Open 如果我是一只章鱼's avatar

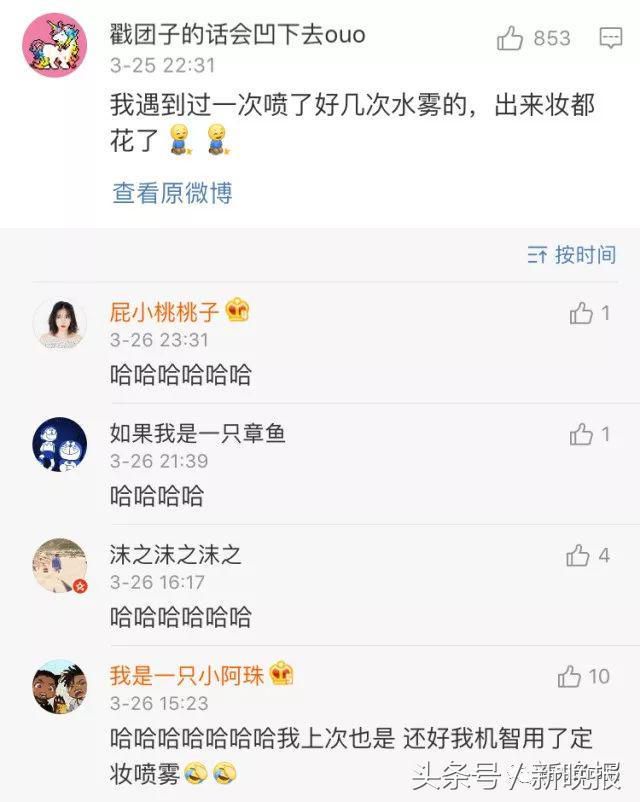coord(60,444)
